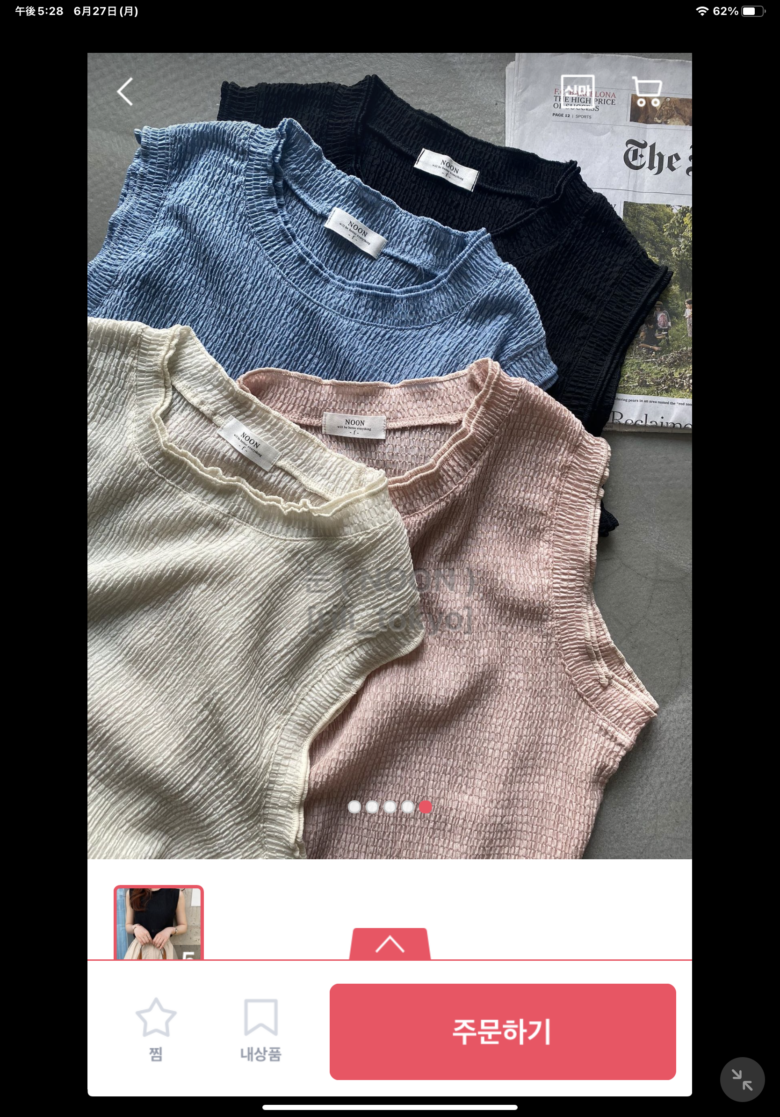Expand the panel with the red up chevron
The width and height of the screenshot is (780, 1117).
(x=390, y=944)
